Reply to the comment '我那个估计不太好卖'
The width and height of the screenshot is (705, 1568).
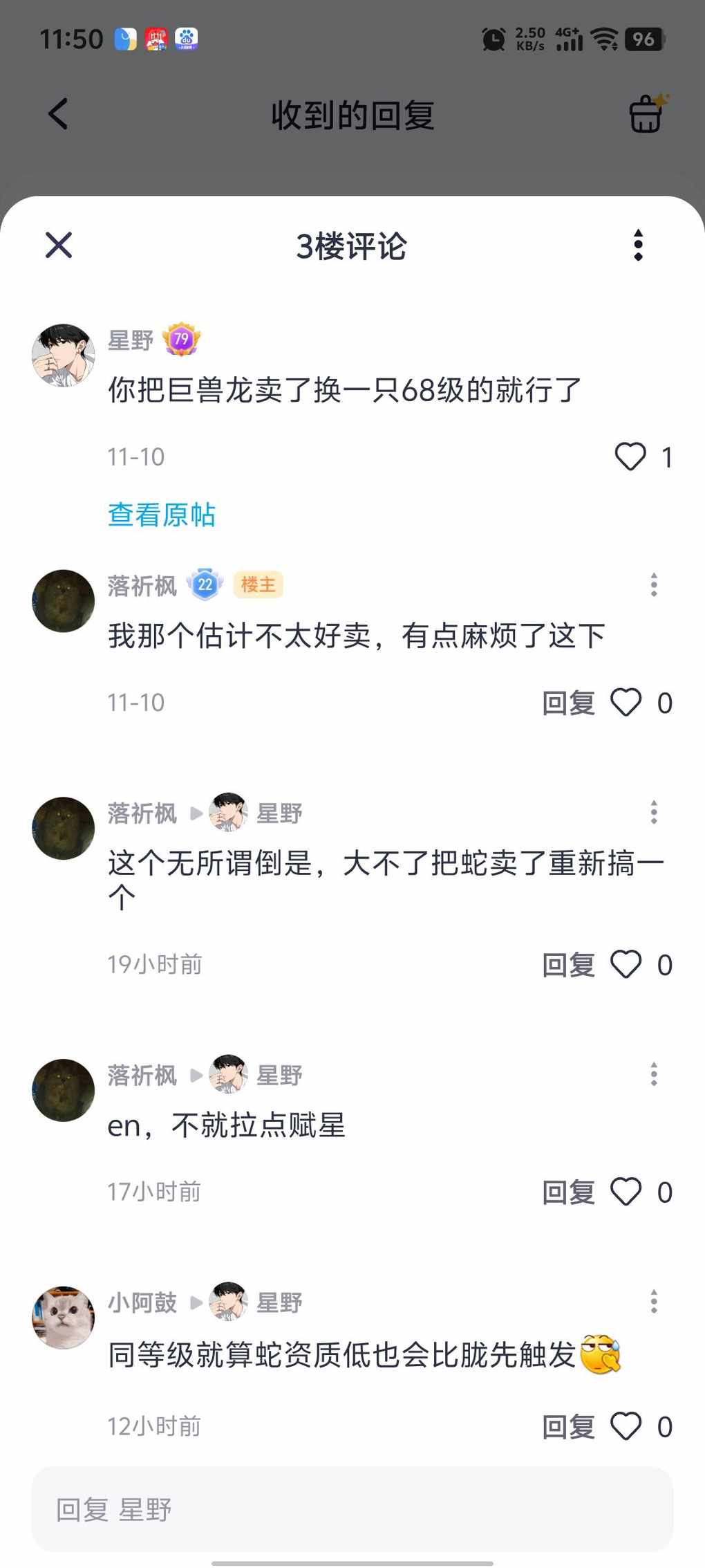coord(568,703)
